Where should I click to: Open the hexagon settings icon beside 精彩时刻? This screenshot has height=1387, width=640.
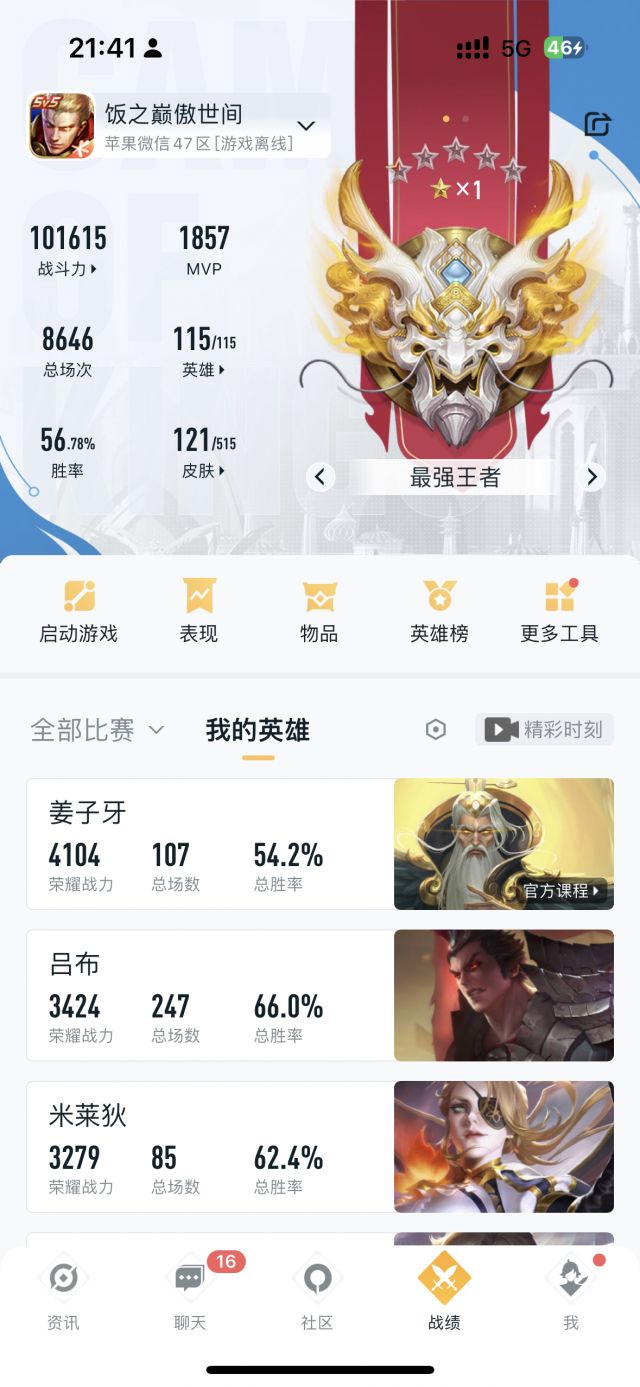(435, 730)
